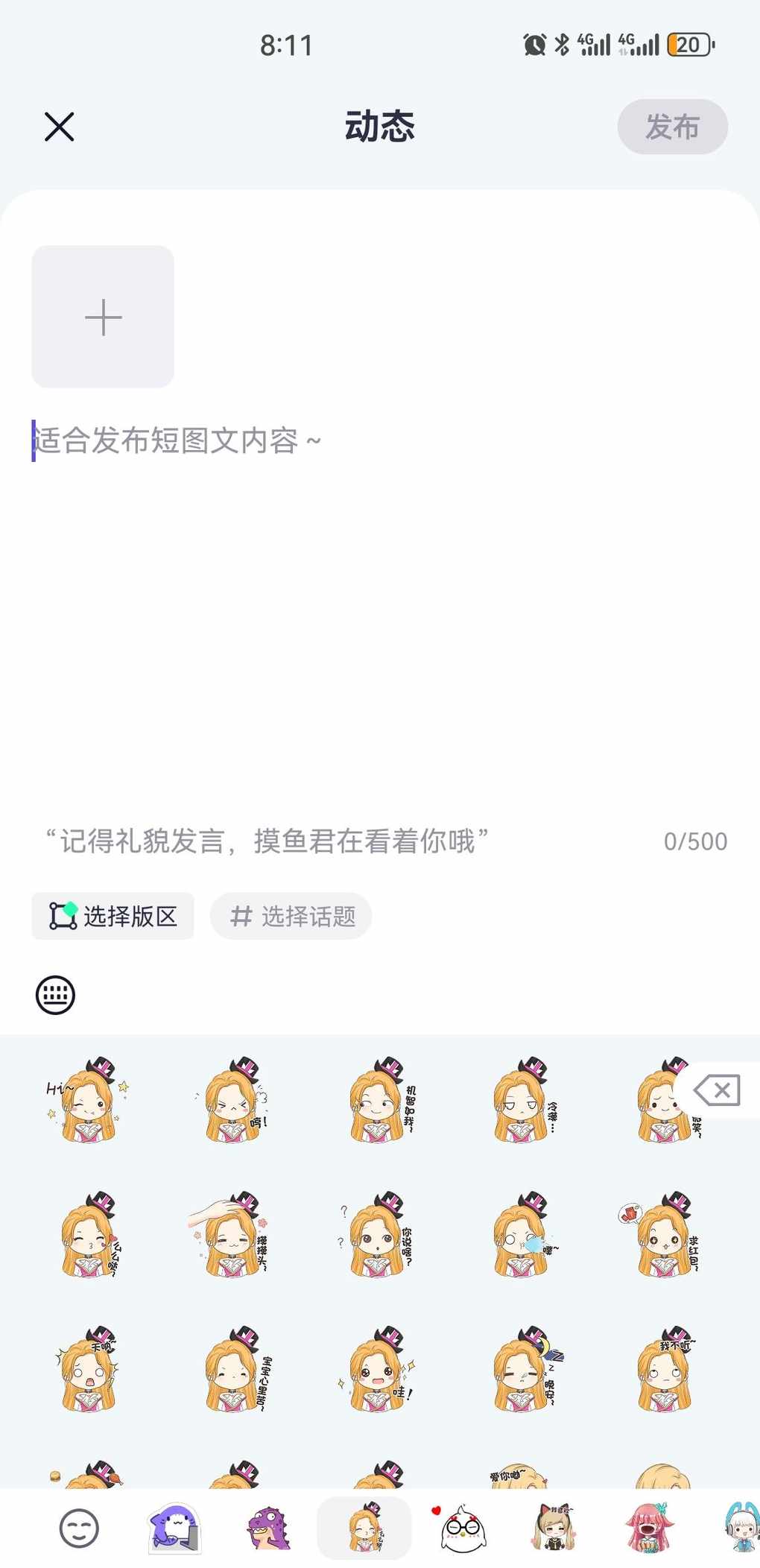The width and height of the screenshot is (760, 1568).
Task: Open the 选择版区 section picker
Action: [113, 916]
